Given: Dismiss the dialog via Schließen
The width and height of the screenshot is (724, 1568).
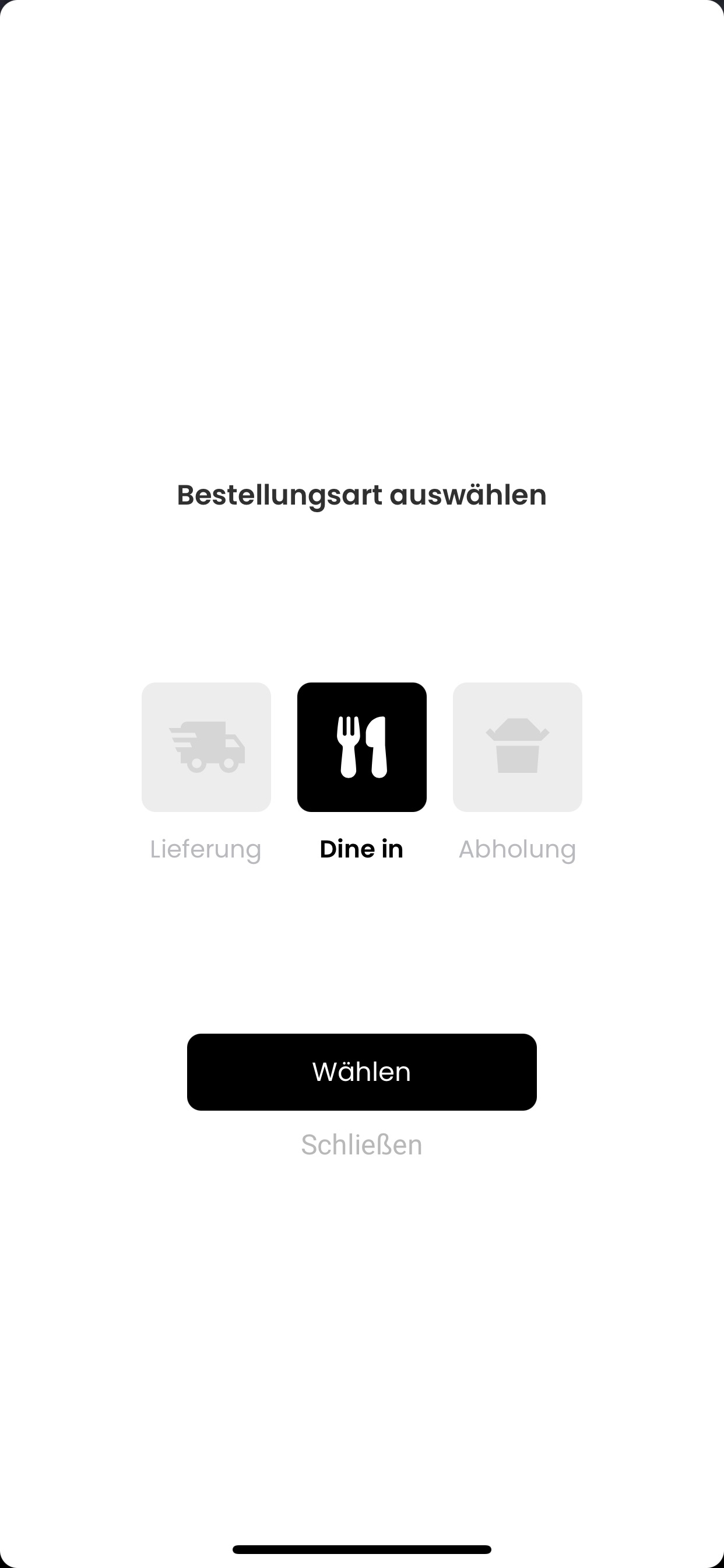Looking at the screenshot, I should point(362,1145).
